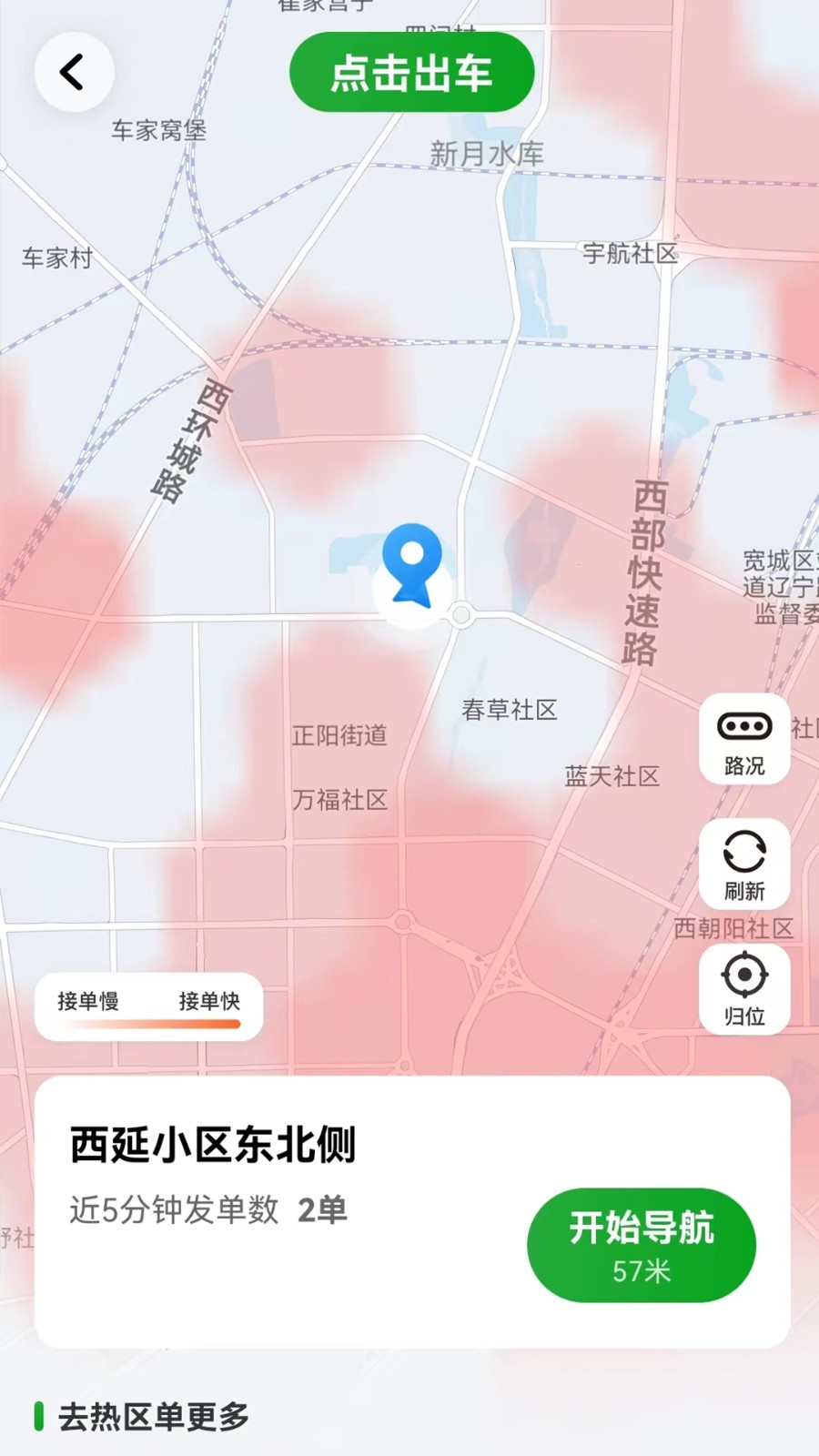Viewport: 819px width, 1456px height.
Task: Start navigation with 开始导航
Action: point(641,1244)
